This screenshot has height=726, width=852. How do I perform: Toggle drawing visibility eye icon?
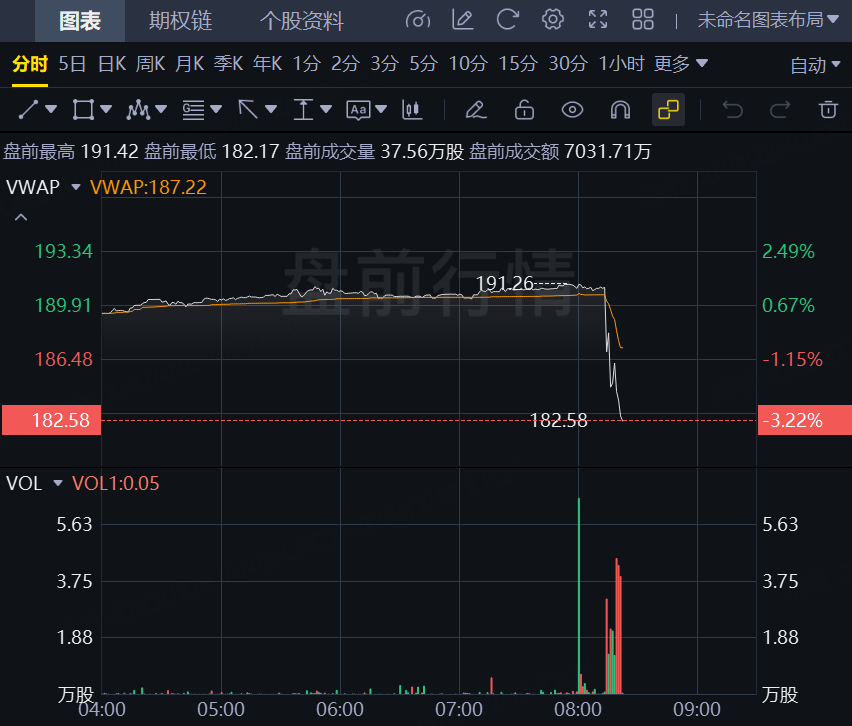[x=572, y=109]
